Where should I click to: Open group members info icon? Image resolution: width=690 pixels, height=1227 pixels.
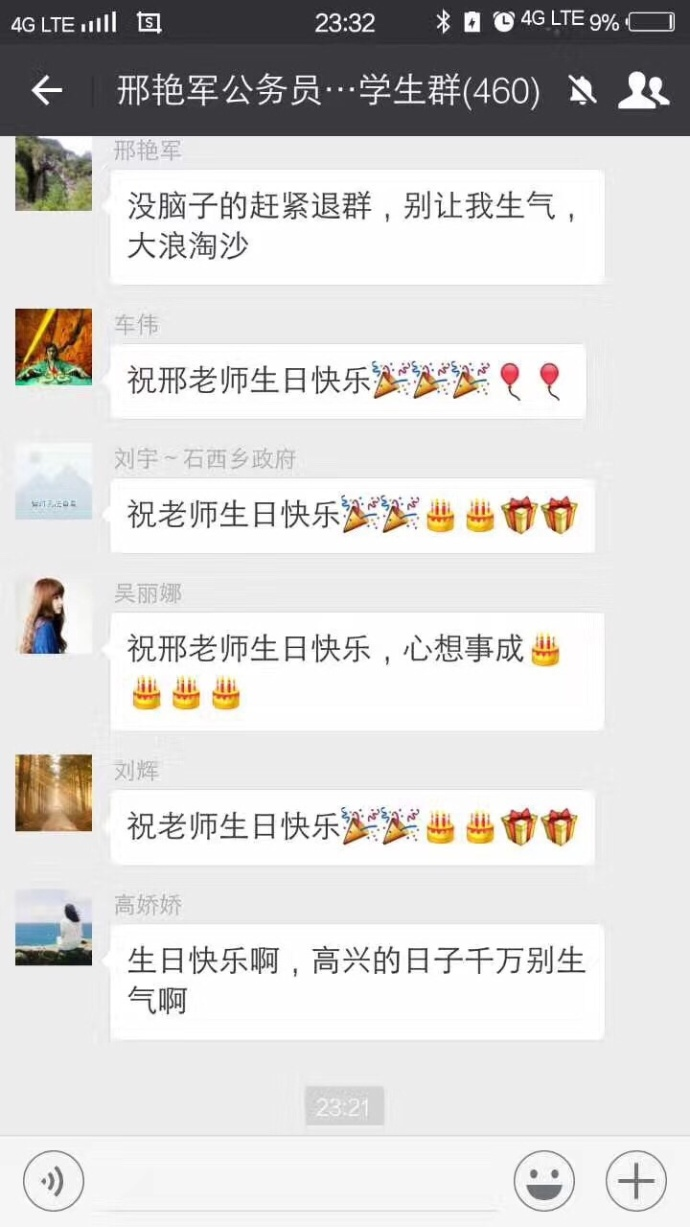[x=643, y=91]
